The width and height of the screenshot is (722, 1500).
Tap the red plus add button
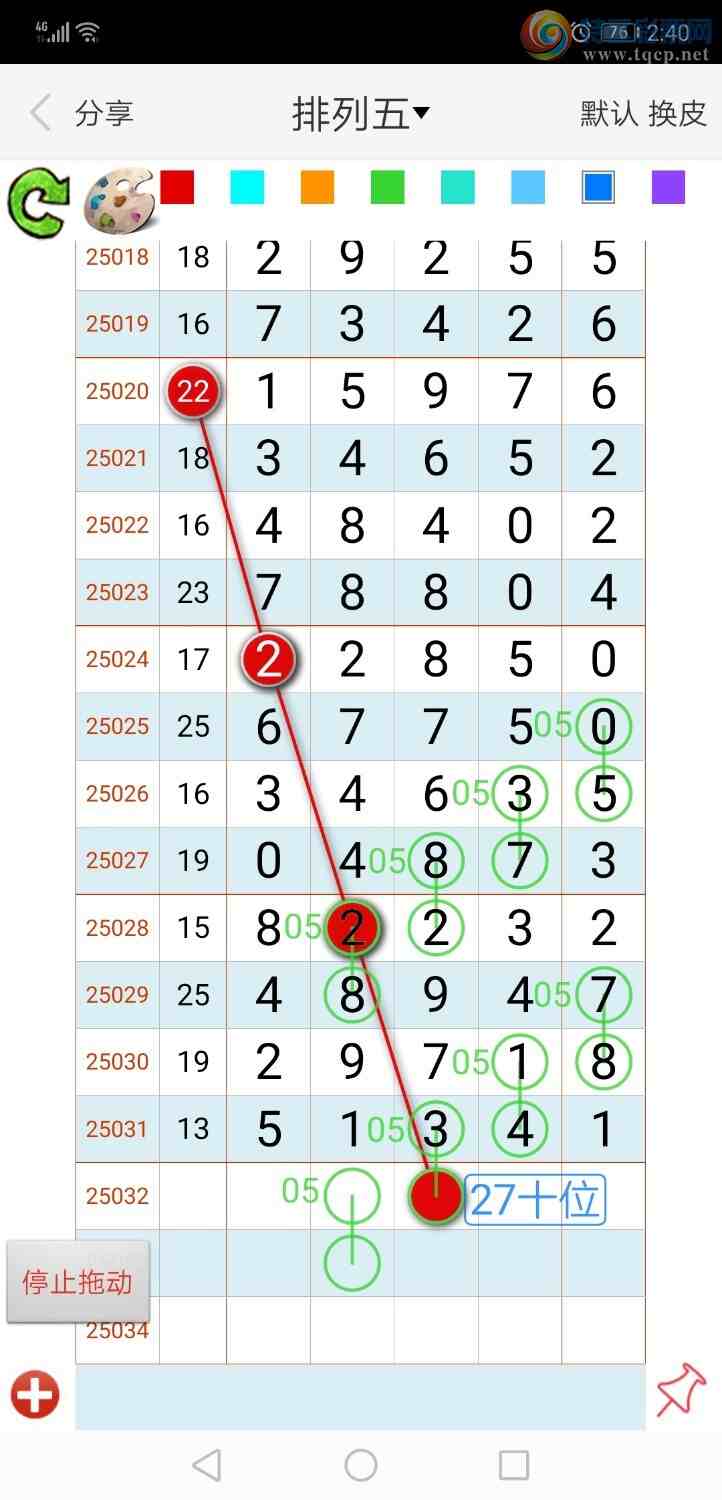click(36, 1394)
